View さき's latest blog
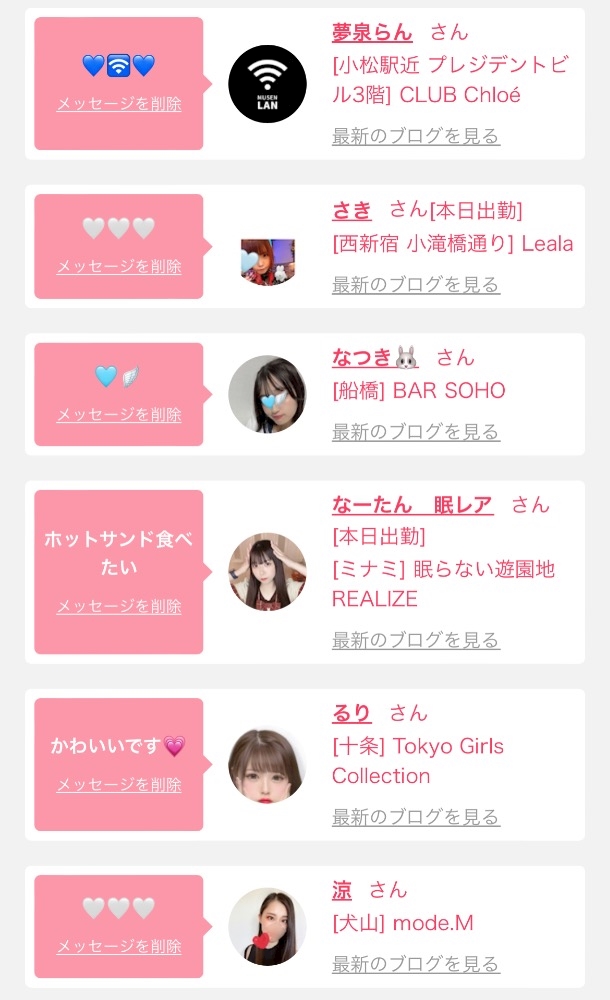This screenshot has height=1000, width=610. 415,284
